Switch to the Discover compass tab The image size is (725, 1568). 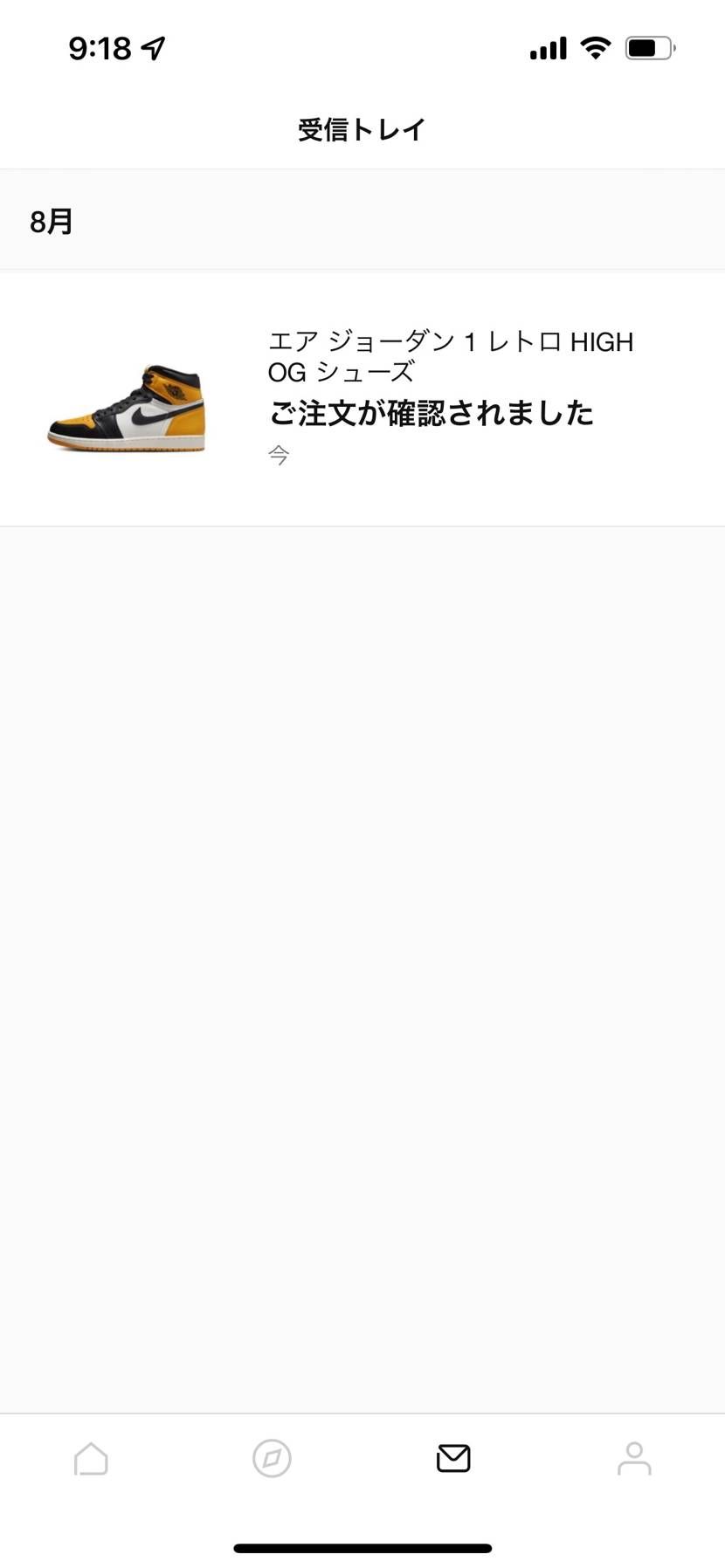tap(272, 1458)
